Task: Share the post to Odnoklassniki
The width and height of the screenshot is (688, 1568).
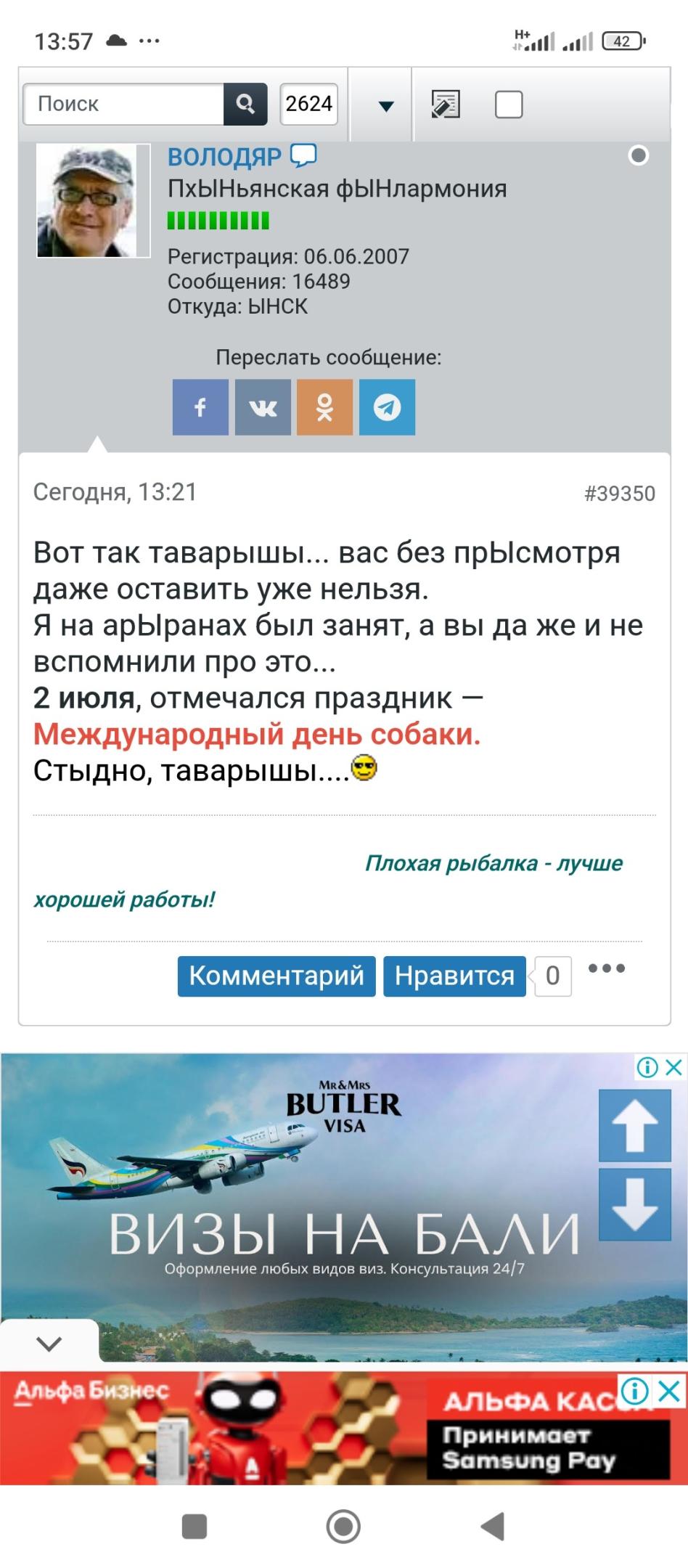Action: [324, 407]
